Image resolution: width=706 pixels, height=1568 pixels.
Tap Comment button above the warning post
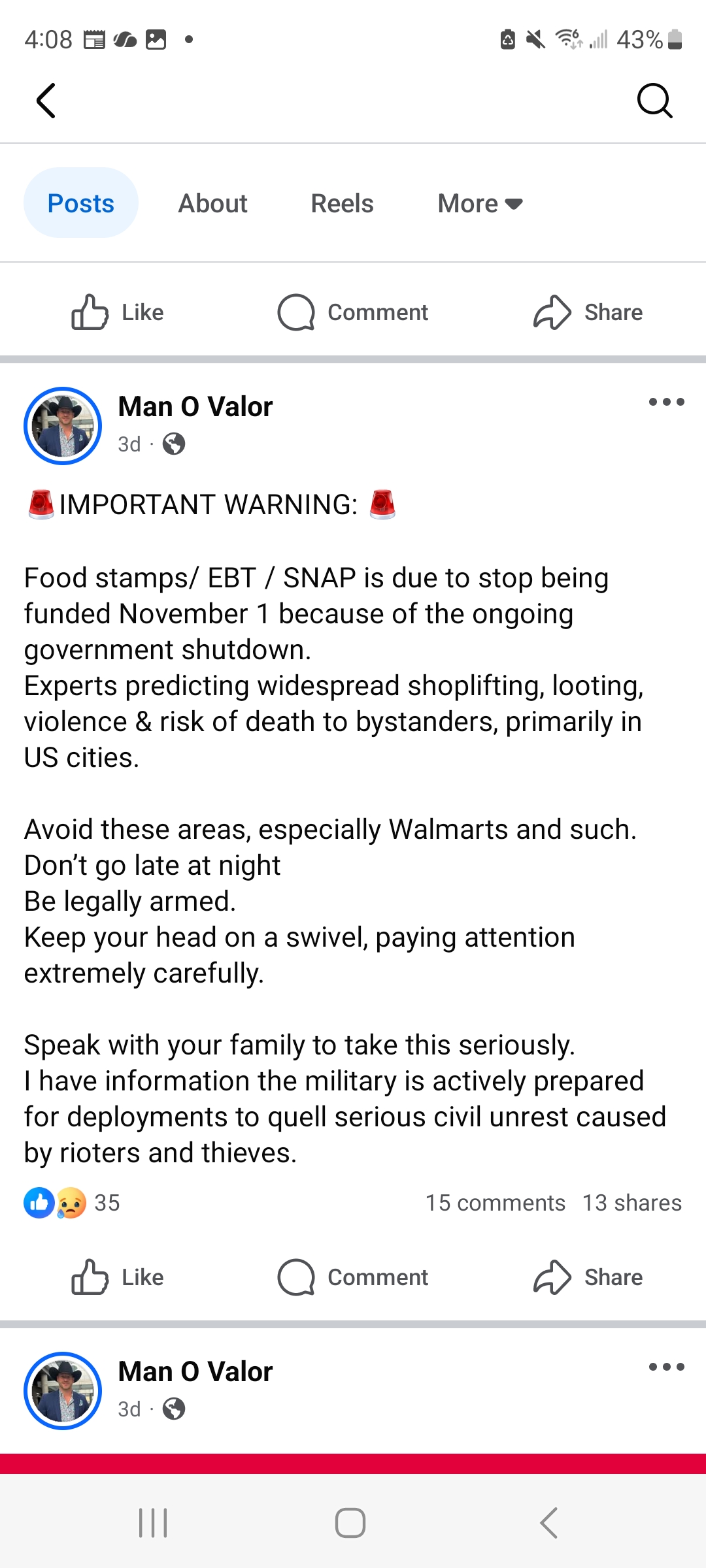click(353, 312)
